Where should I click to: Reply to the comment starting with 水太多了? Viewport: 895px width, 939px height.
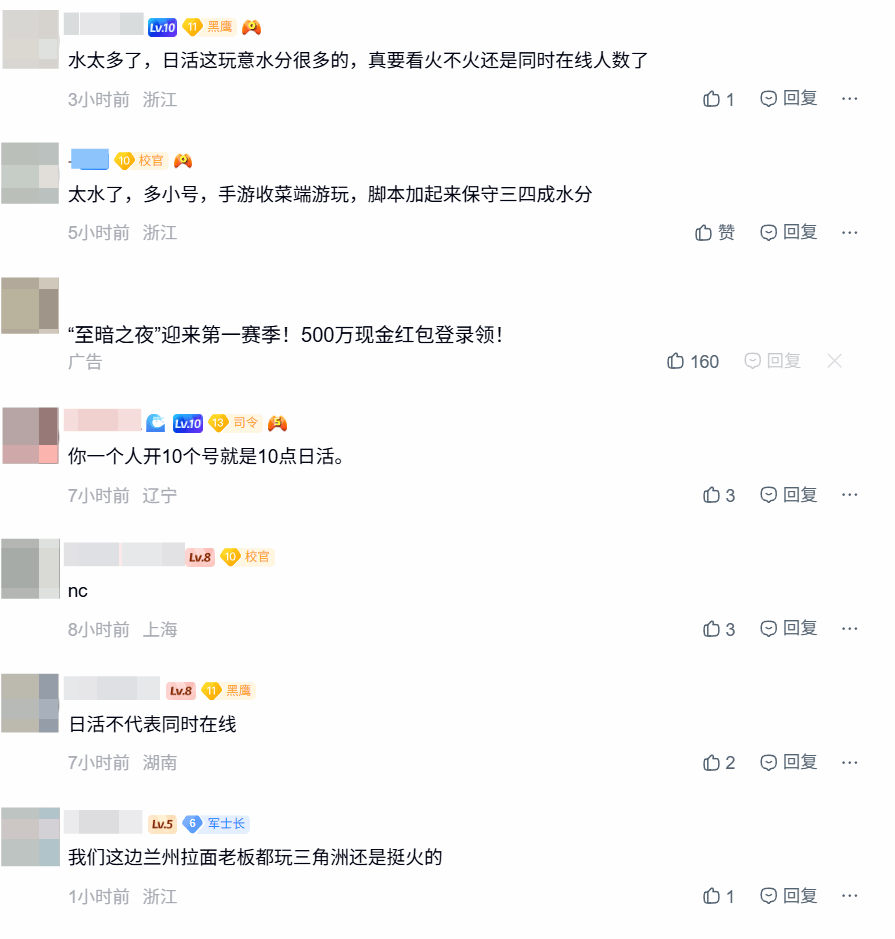tap(789, 98)
